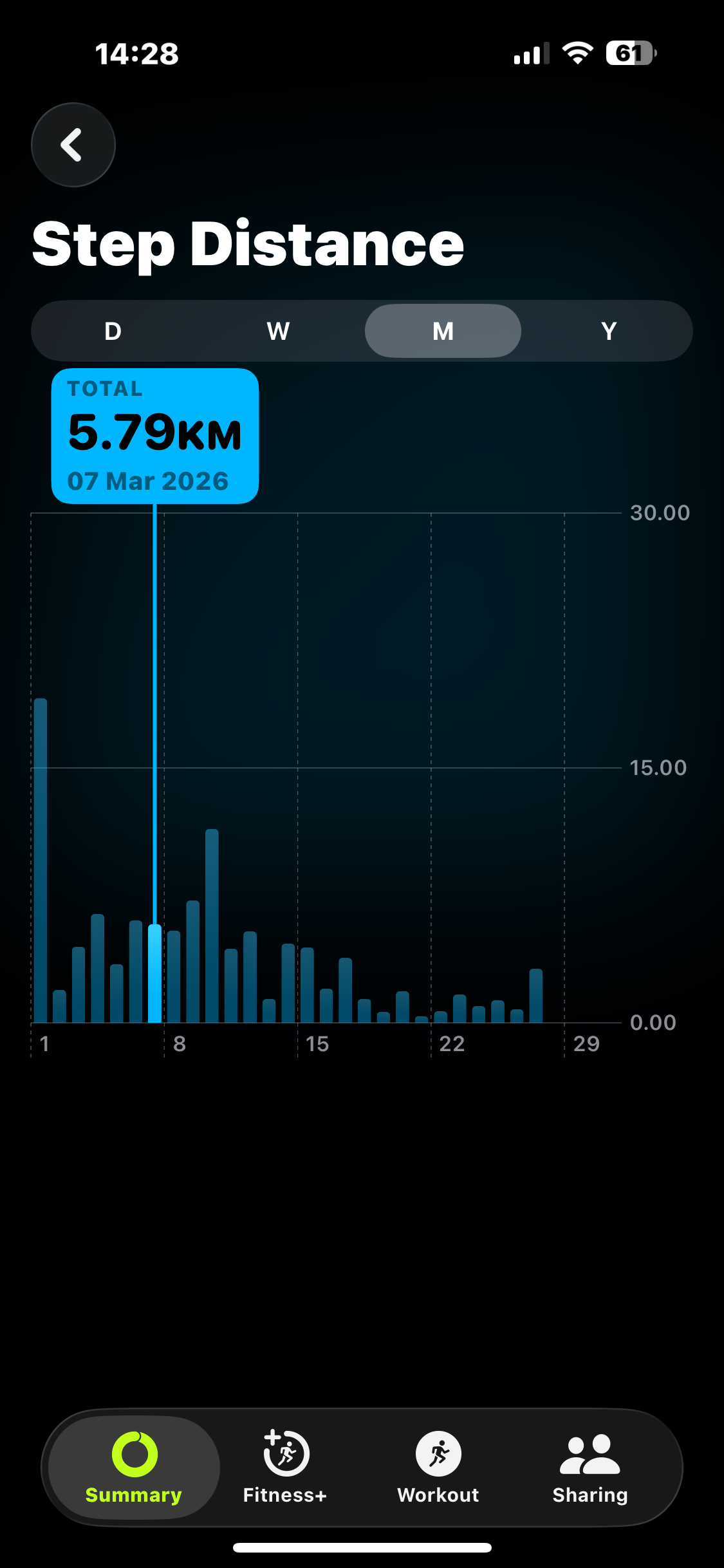Select the M chart range
724x1568 pixels.
[x=443, y=331]
